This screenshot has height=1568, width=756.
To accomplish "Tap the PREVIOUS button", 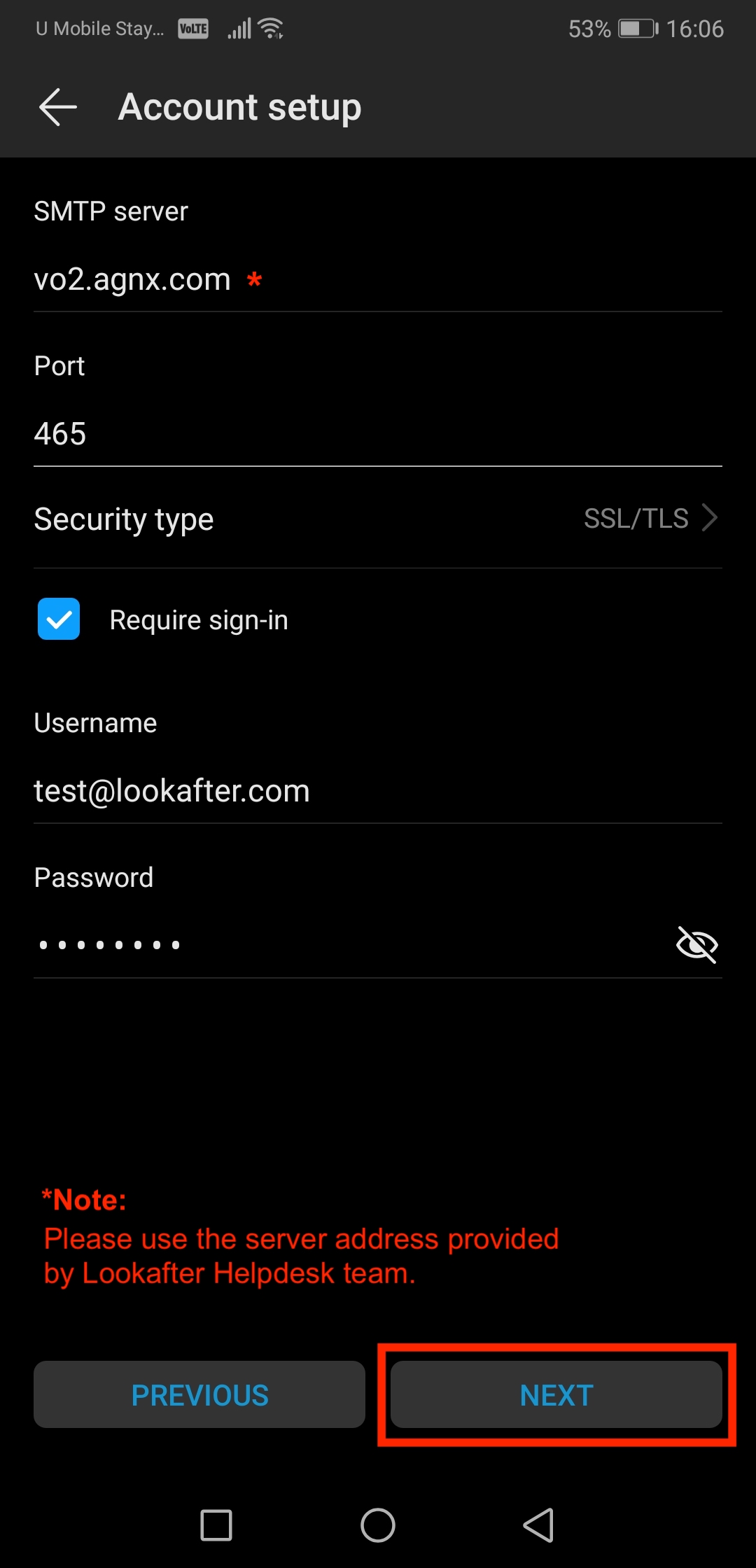I will coord(199,1394).
